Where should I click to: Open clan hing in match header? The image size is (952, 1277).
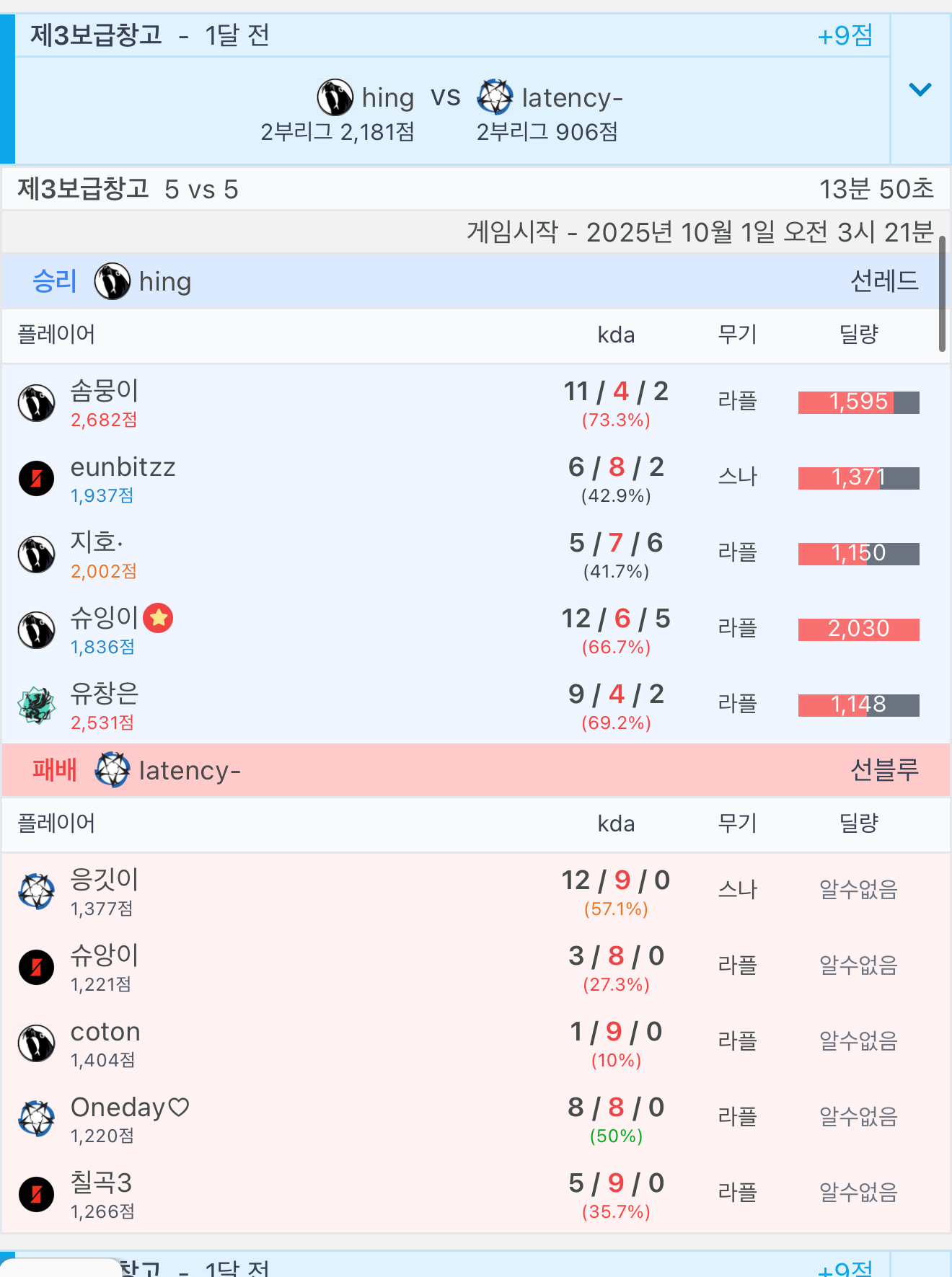point(366,97)
